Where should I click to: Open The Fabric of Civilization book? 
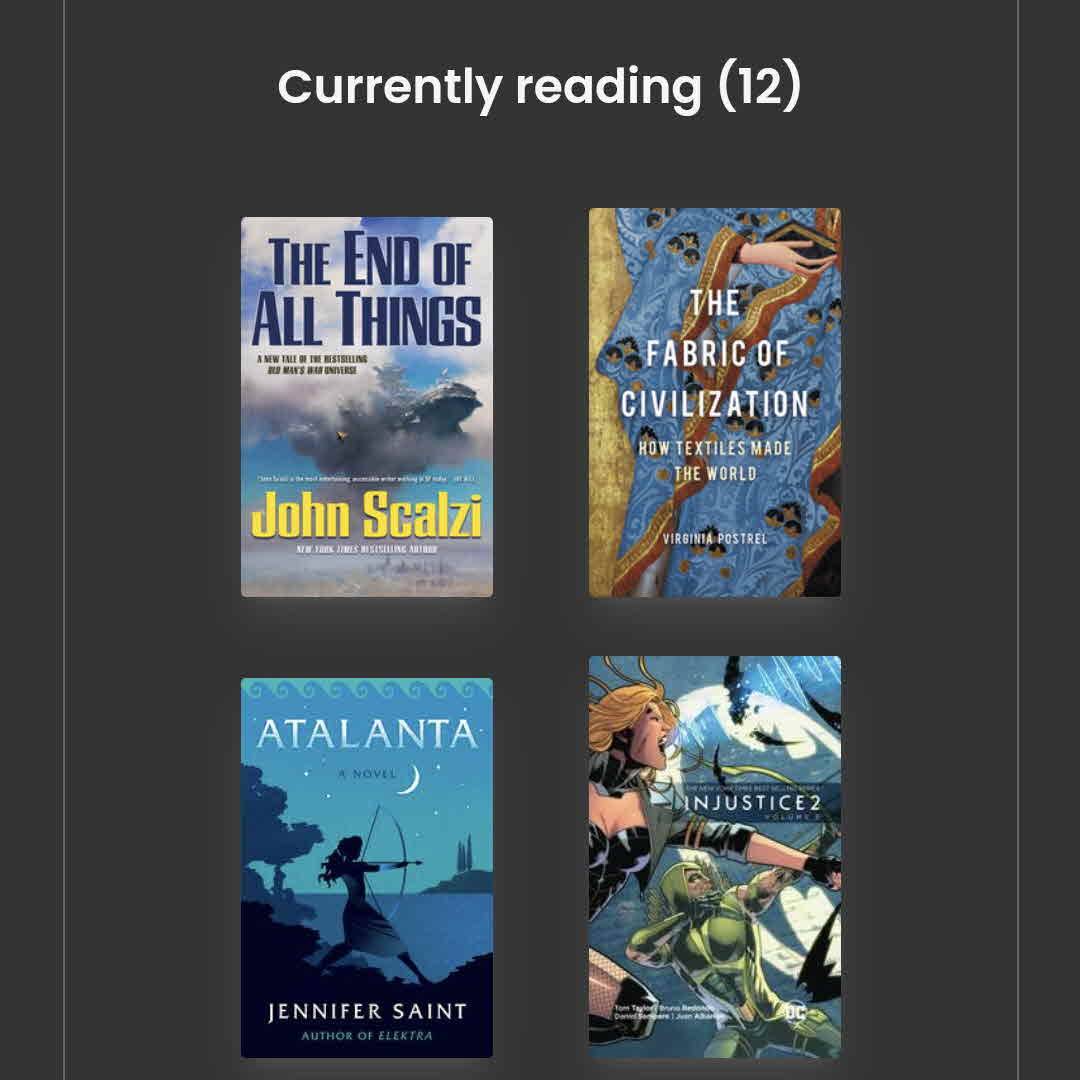(714, 402)
